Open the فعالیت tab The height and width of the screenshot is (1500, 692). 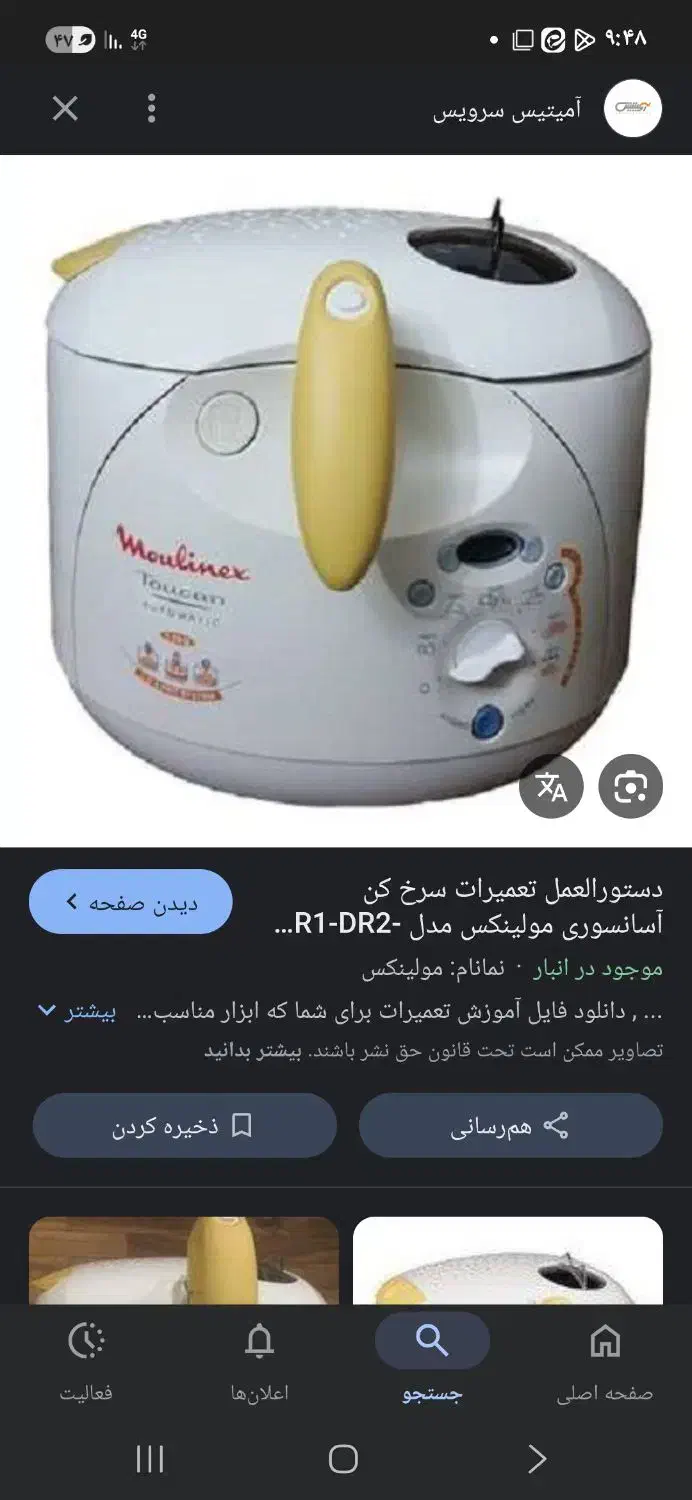tap(86, 1362)
